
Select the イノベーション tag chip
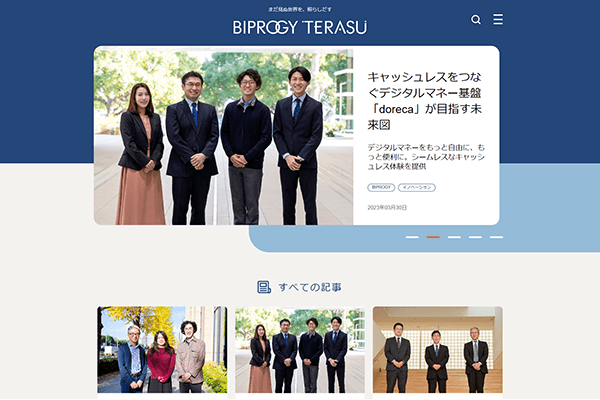click(416, 187)
